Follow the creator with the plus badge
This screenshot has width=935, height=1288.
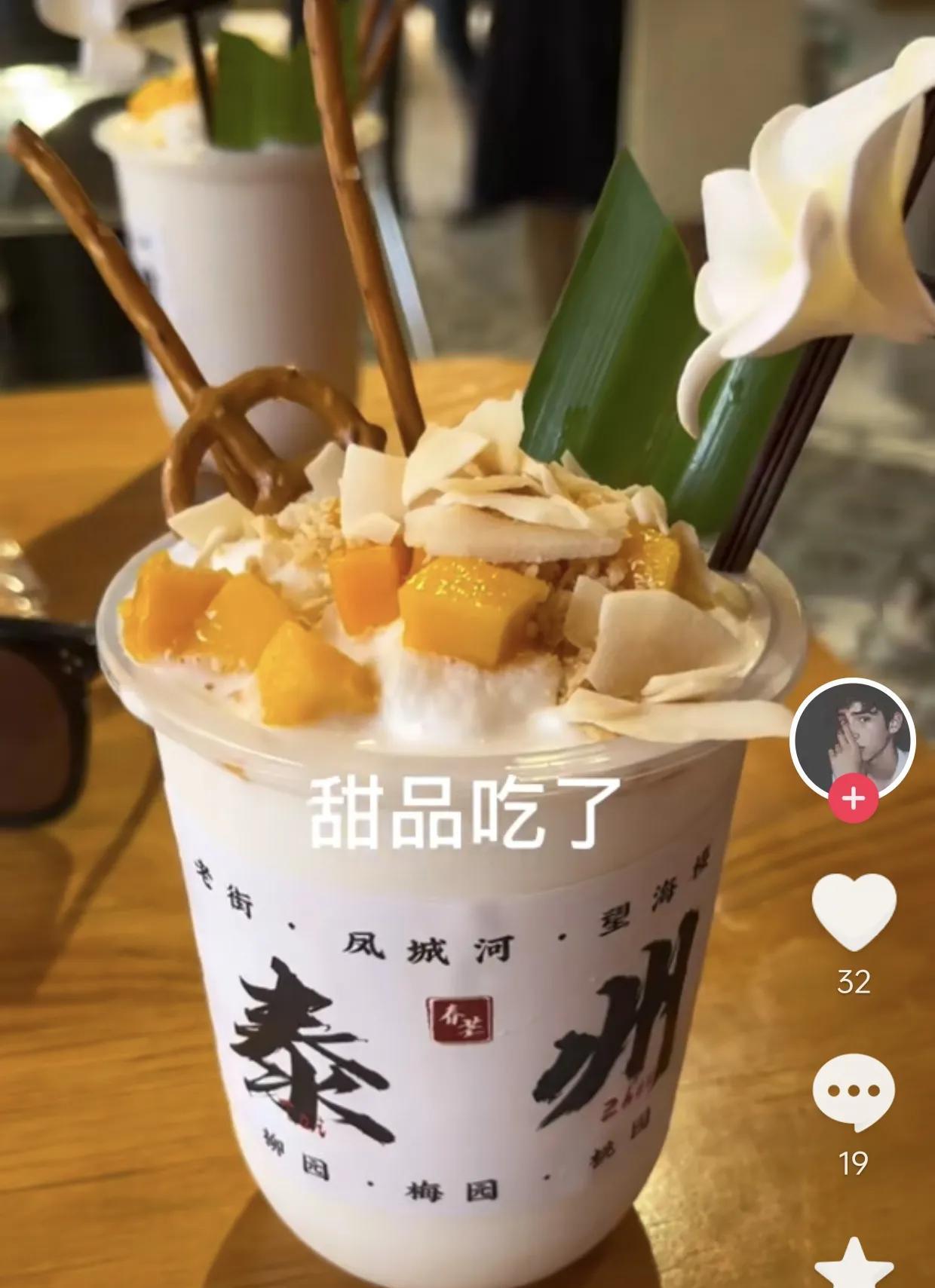pos(853,797)
